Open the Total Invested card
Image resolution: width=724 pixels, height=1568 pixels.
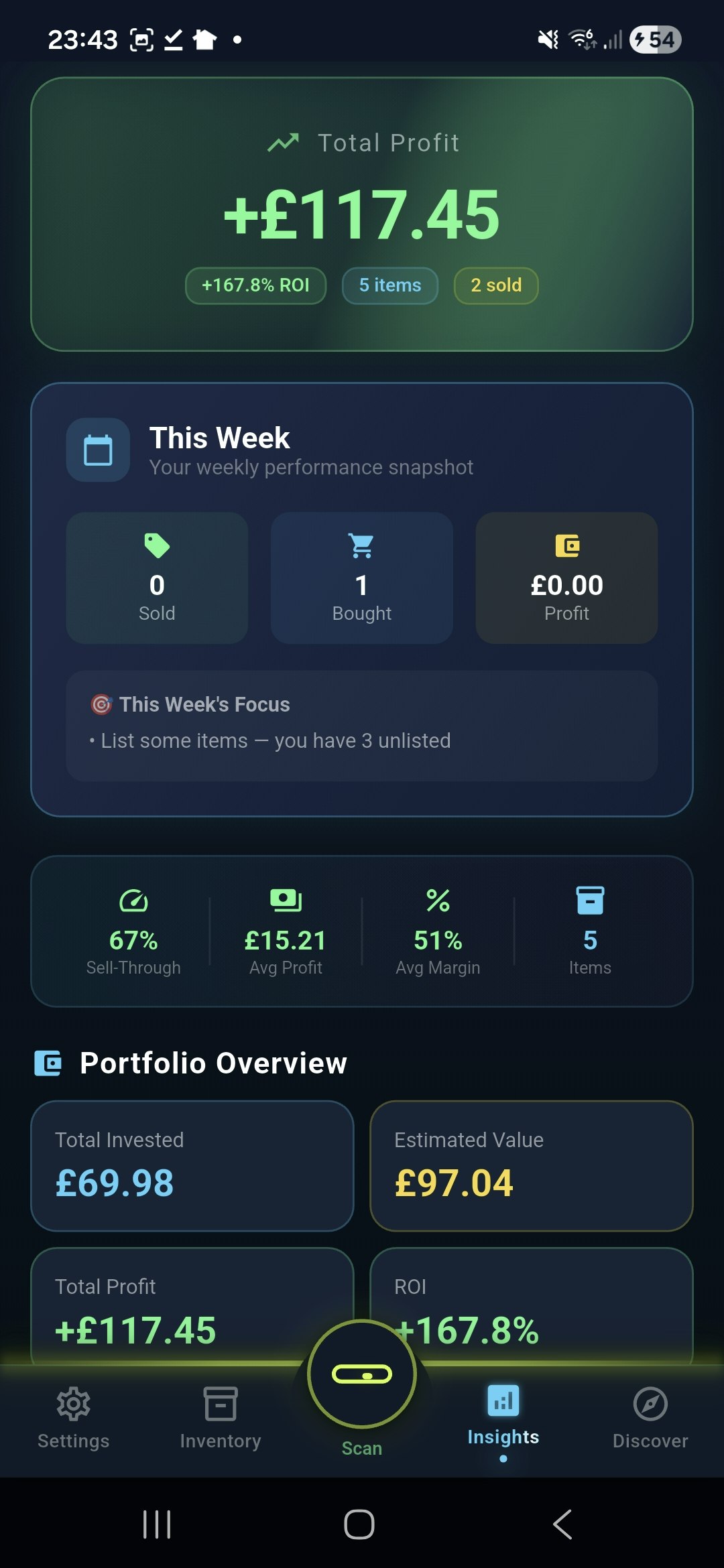click(192, 1166)
